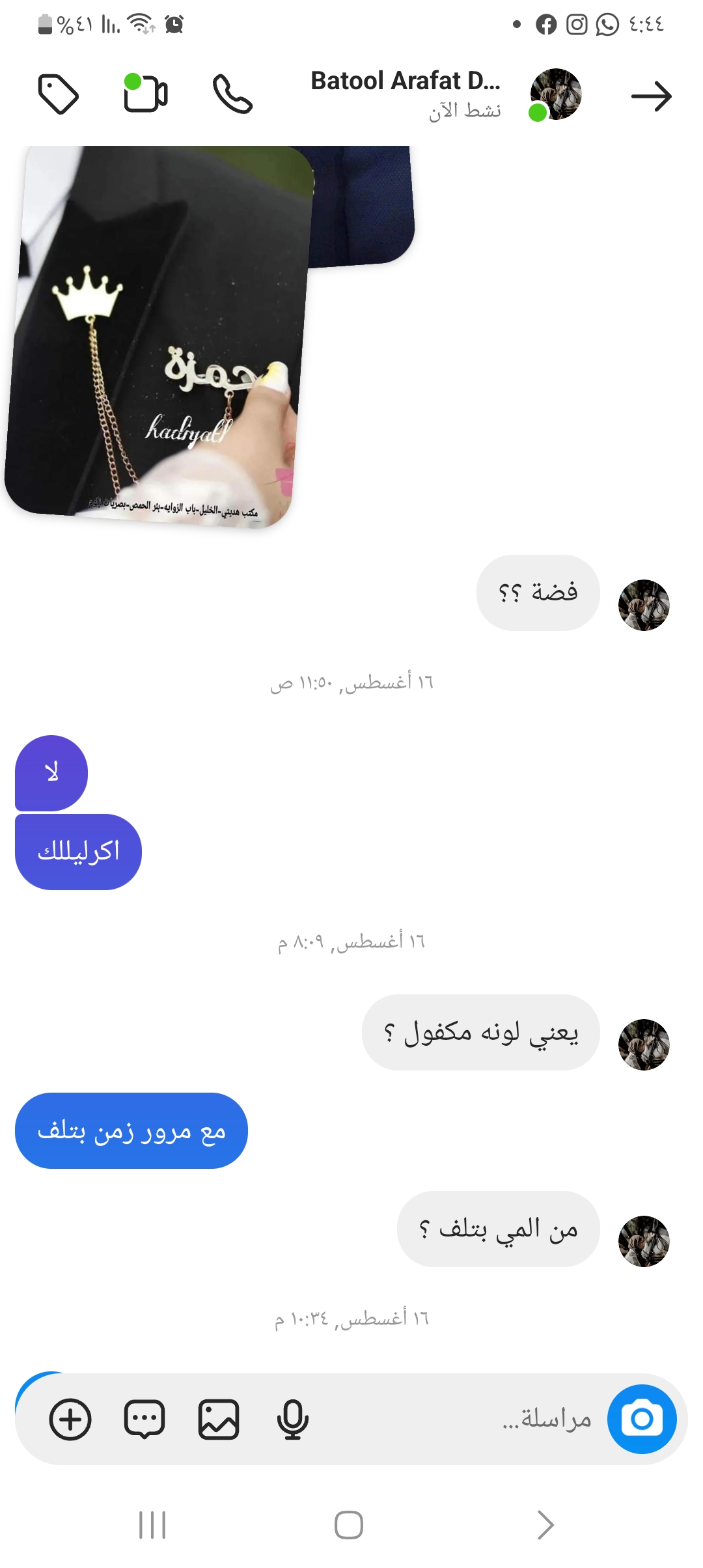Image resolution: width=703 pixels, height=1568 pixels.
Task: Go to the home screen
Action: pos(349,1525)
